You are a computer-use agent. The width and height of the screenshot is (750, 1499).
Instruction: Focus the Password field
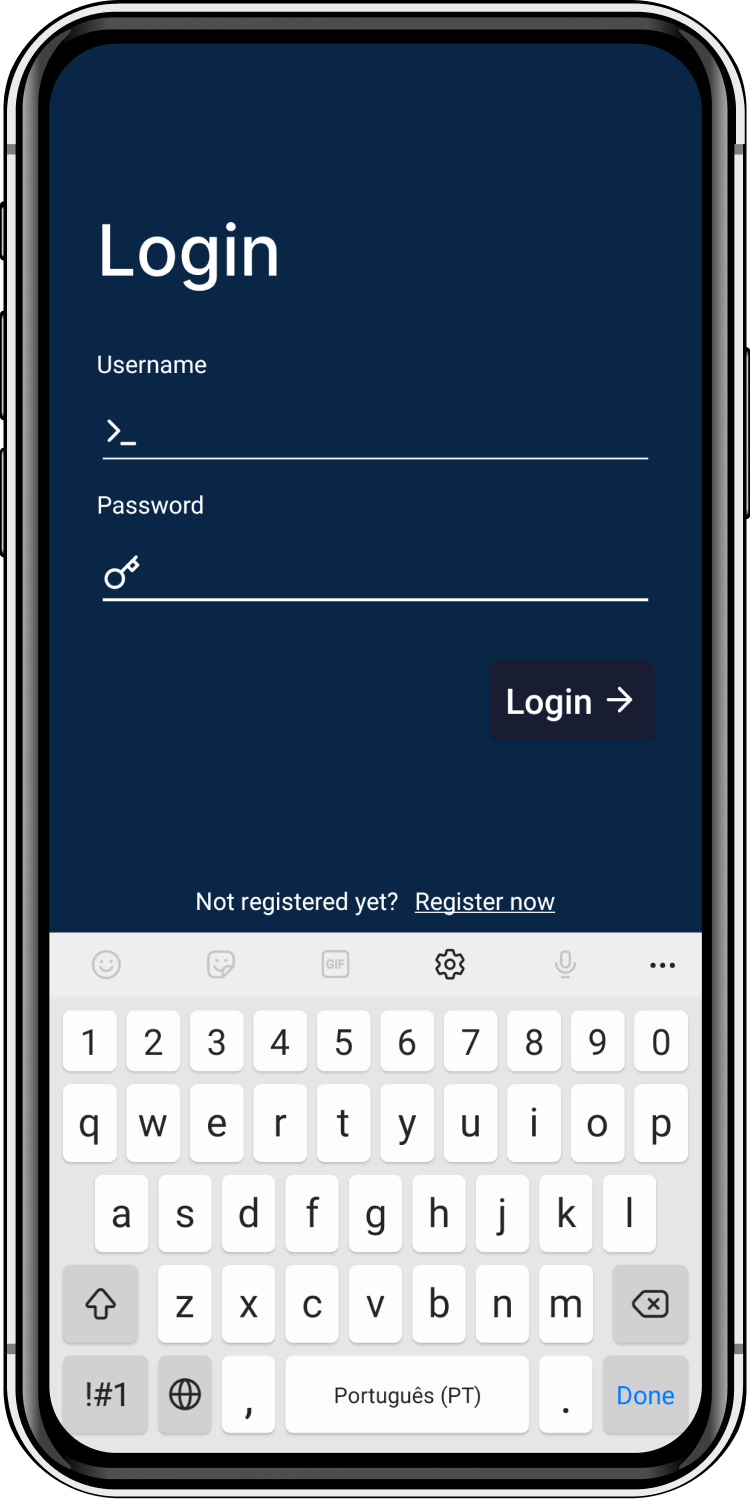coord(390,573)
